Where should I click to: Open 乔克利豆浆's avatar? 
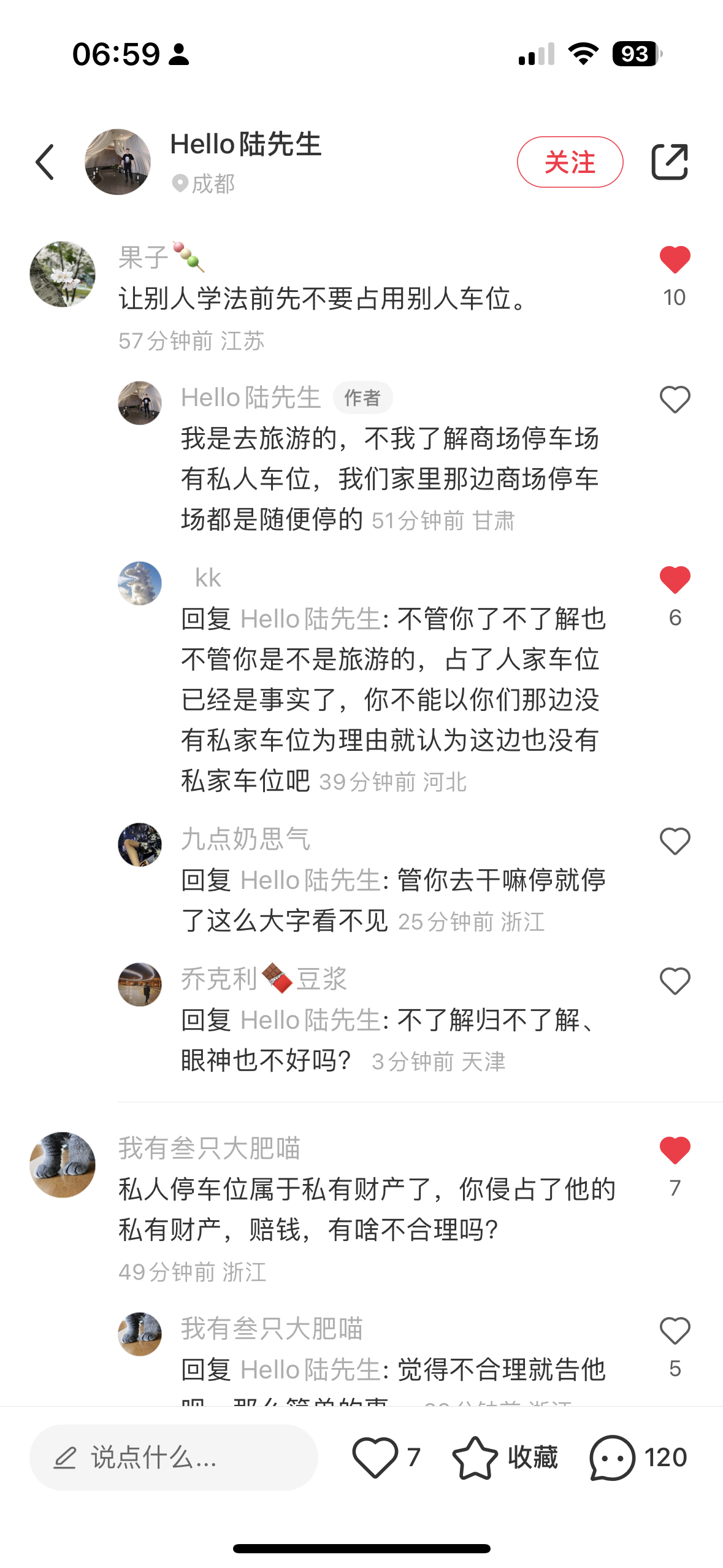(x=140, y=985)
